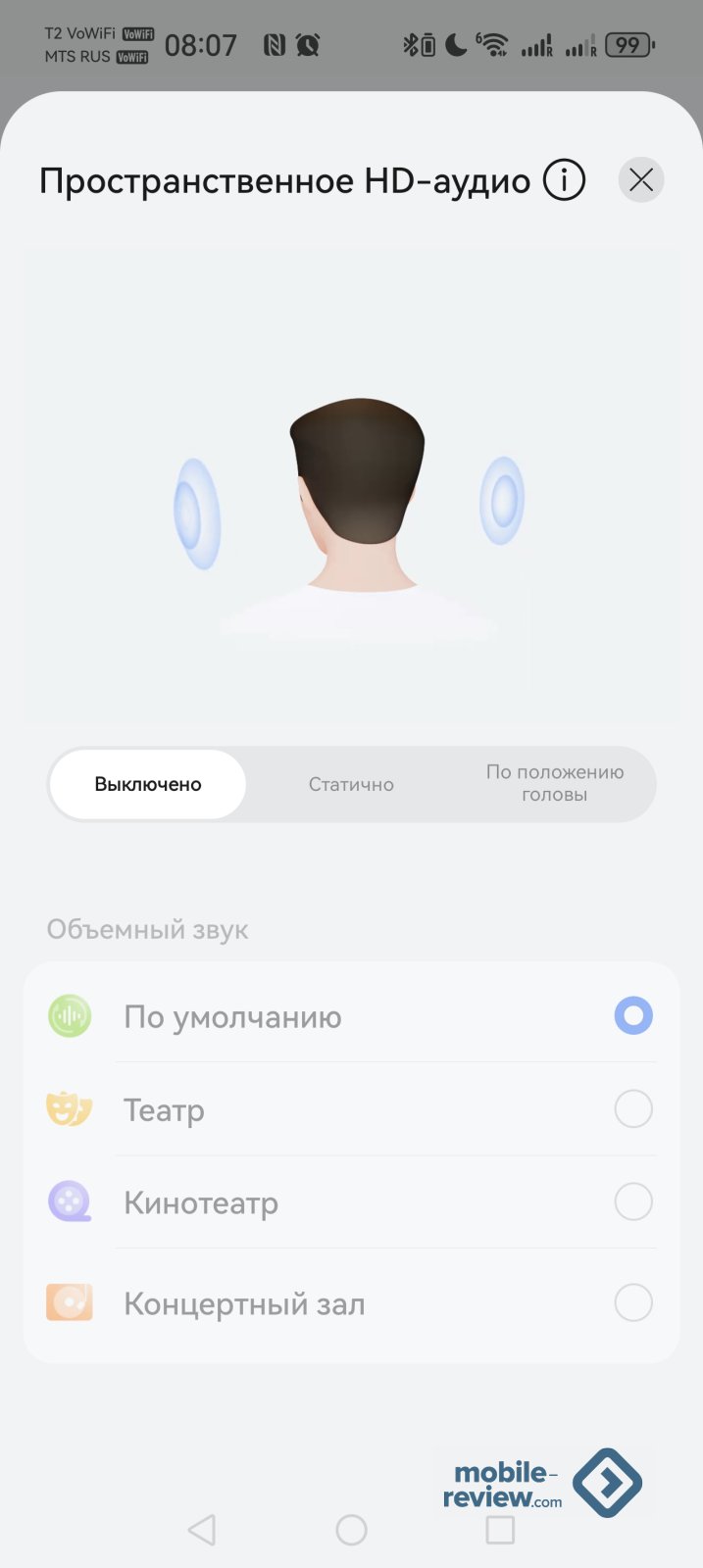Switch to По положению головы mode
Screen dimensions: 703x1568
tap(554, 783)
